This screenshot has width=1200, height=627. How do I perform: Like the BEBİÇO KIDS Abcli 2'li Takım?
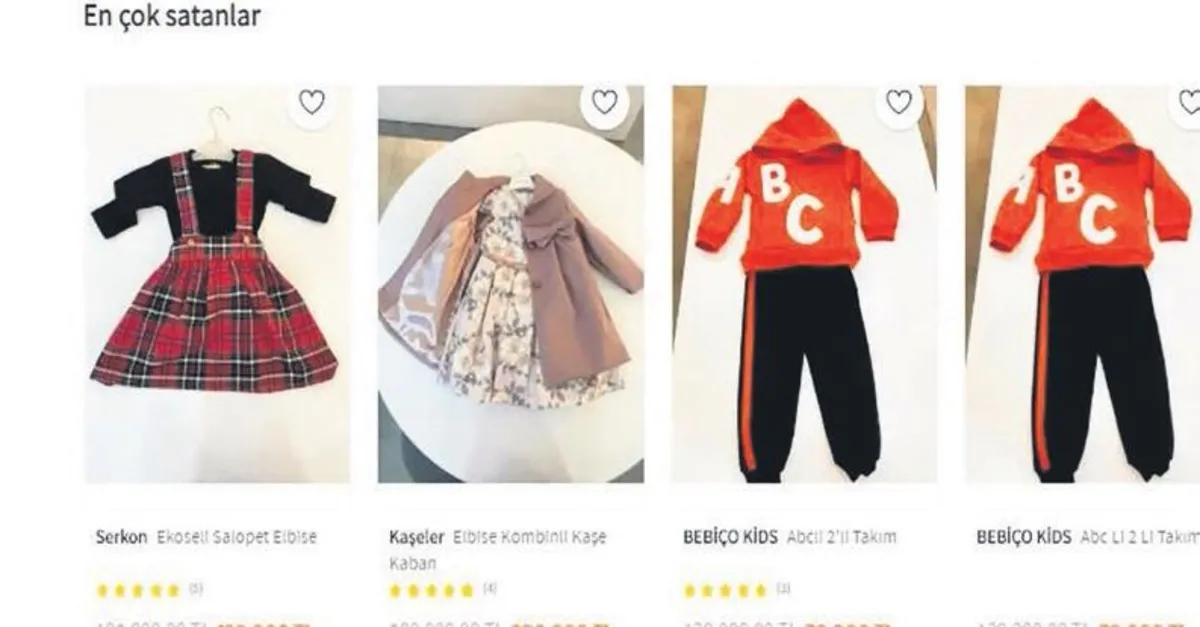click(899, 102)
